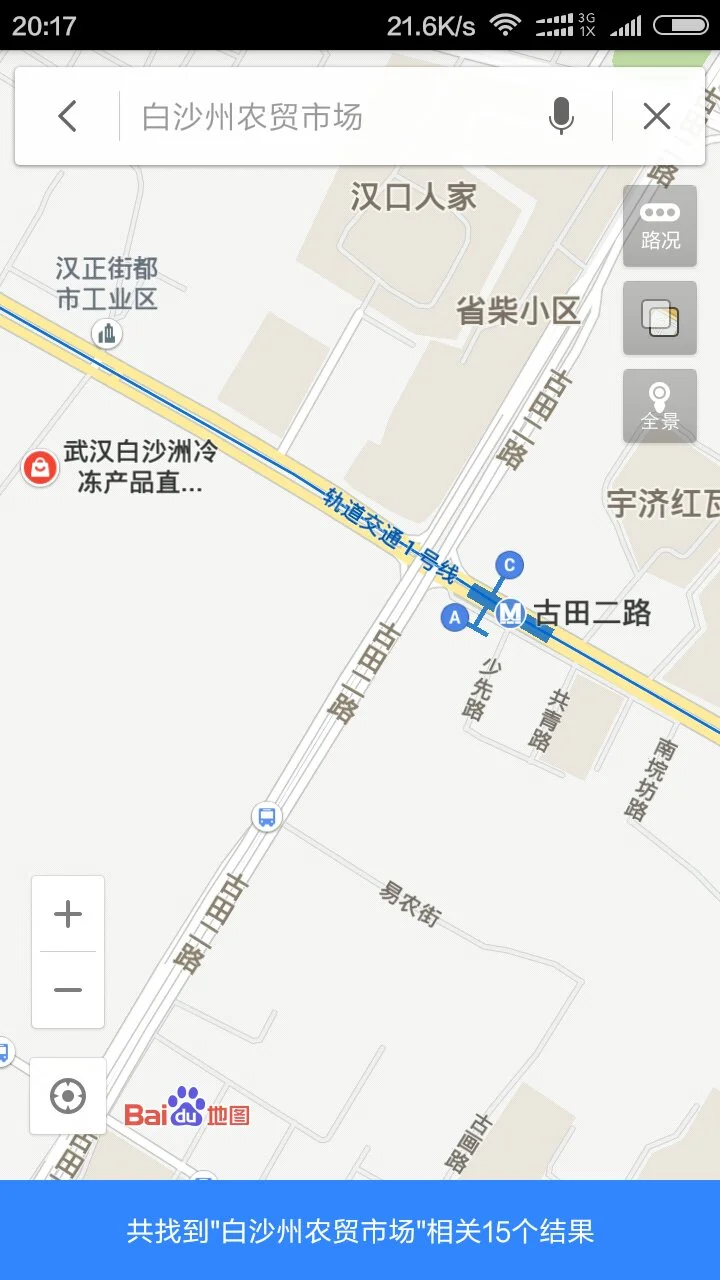Tap the voice search microphone icon

point(561,115)
